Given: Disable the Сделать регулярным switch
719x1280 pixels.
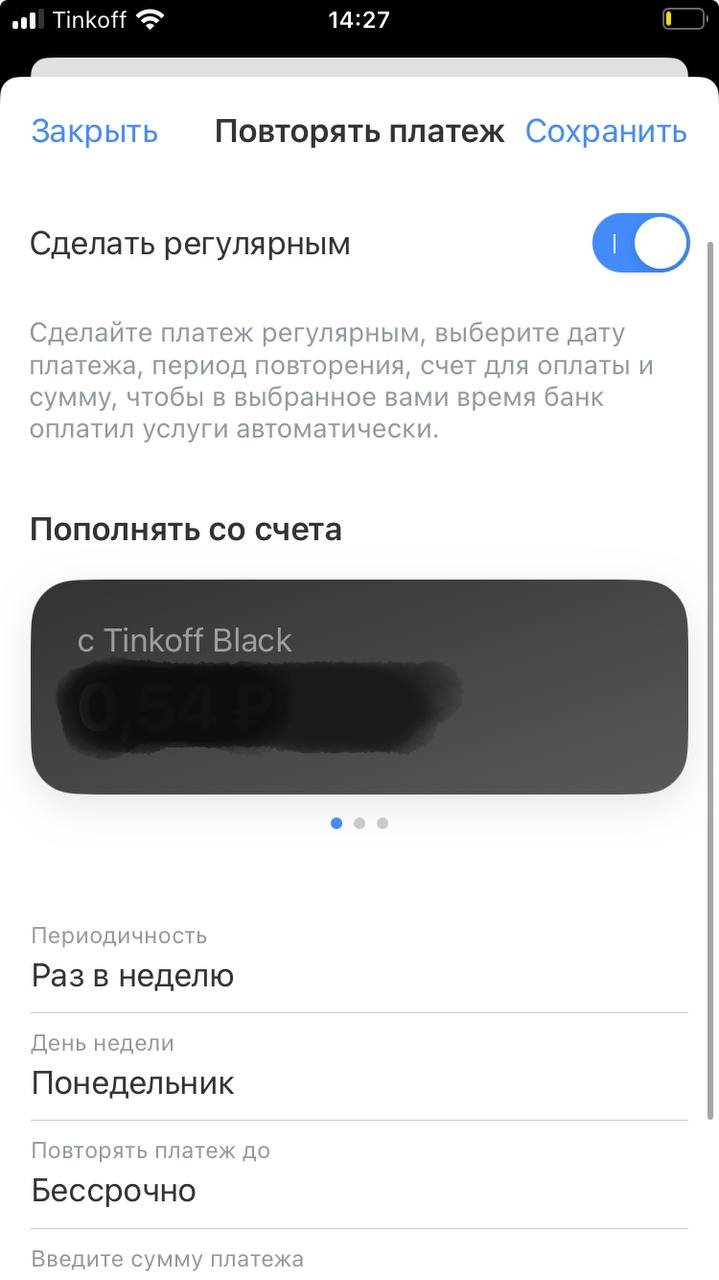Looking at the screenshot, I should (x=640, y=243).
